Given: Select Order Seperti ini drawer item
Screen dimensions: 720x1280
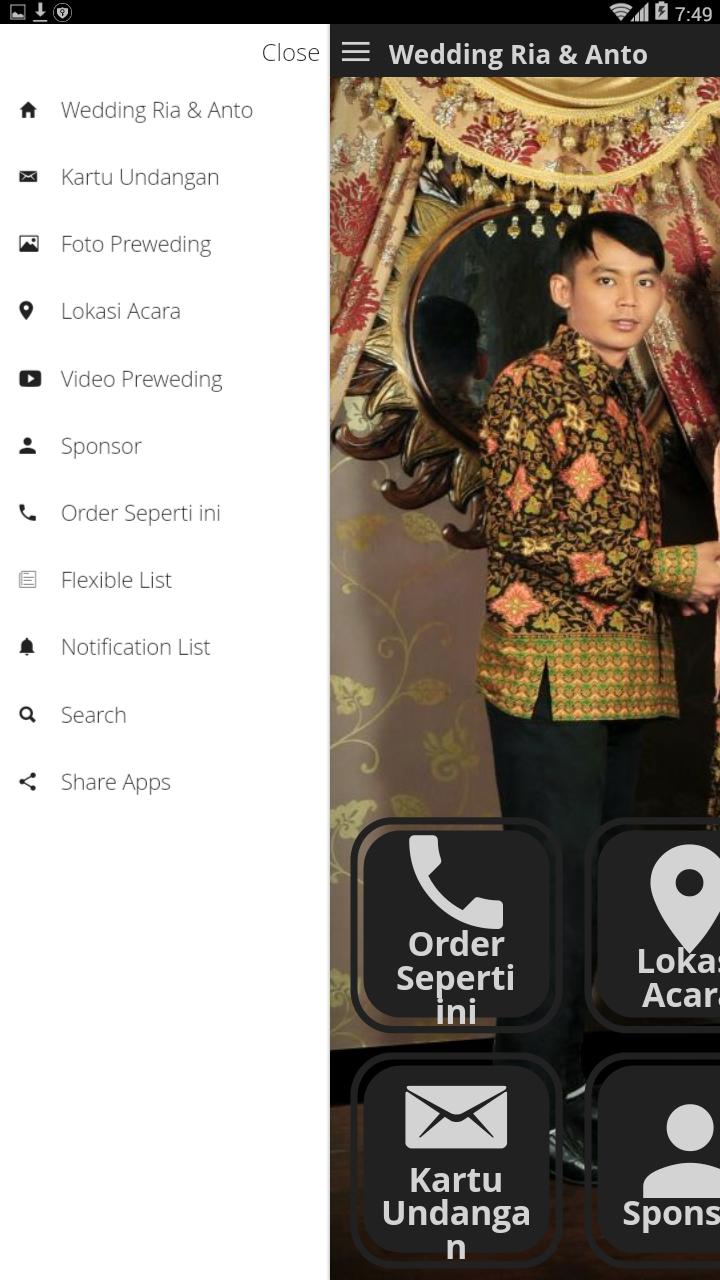Looking at the screenshot, I should click(140, 513).
